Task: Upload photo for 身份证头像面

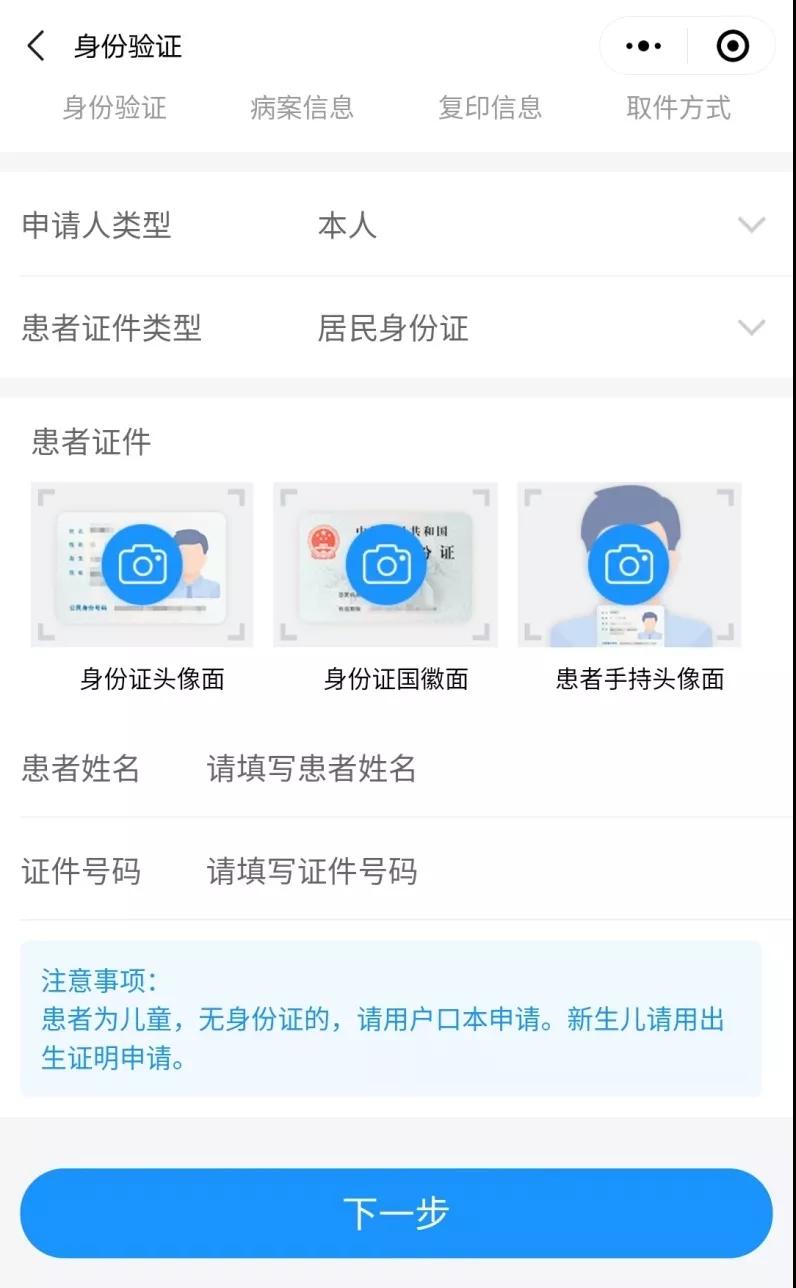Action: click(142, 565)
